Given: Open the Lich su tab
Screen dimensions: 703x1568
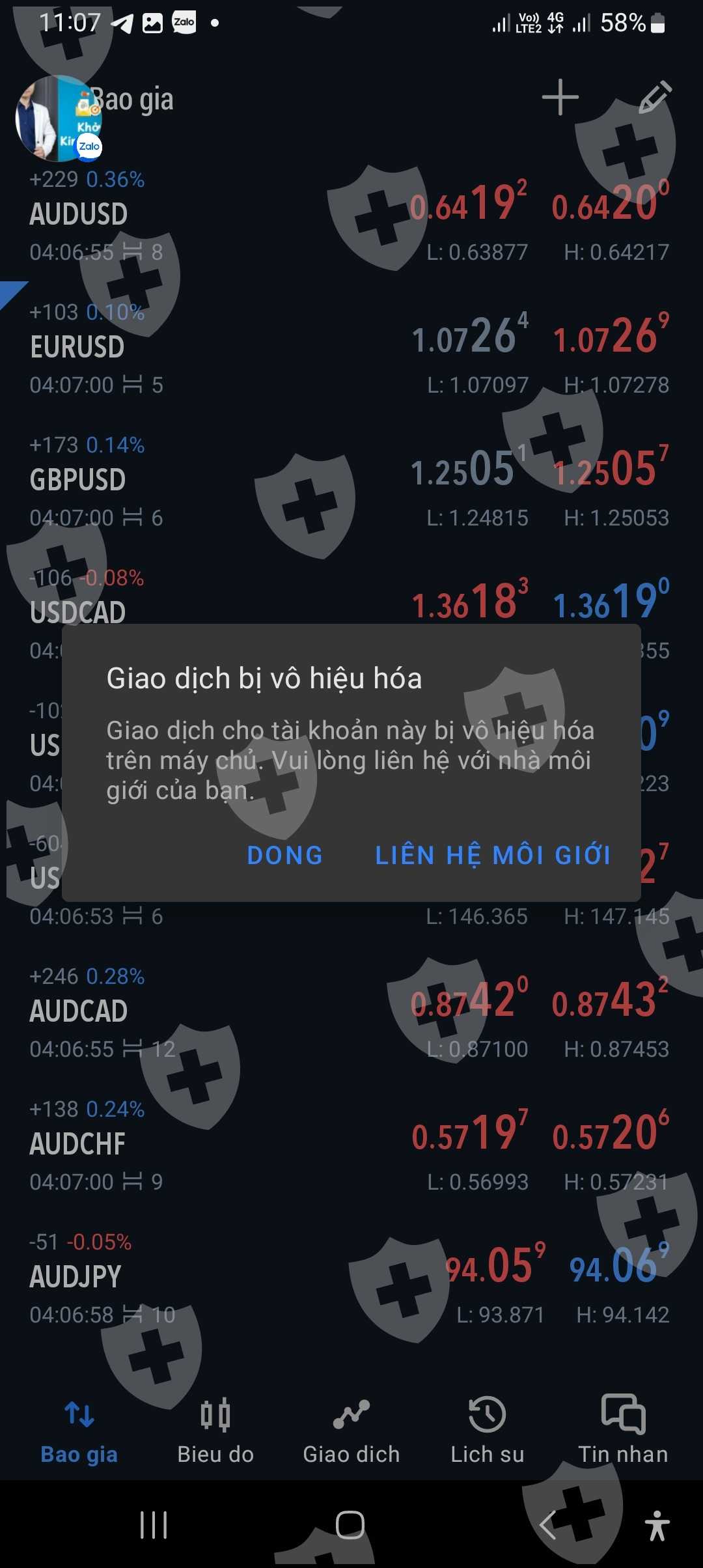Looking at the screenshot, I should [x=488, y=1431].
